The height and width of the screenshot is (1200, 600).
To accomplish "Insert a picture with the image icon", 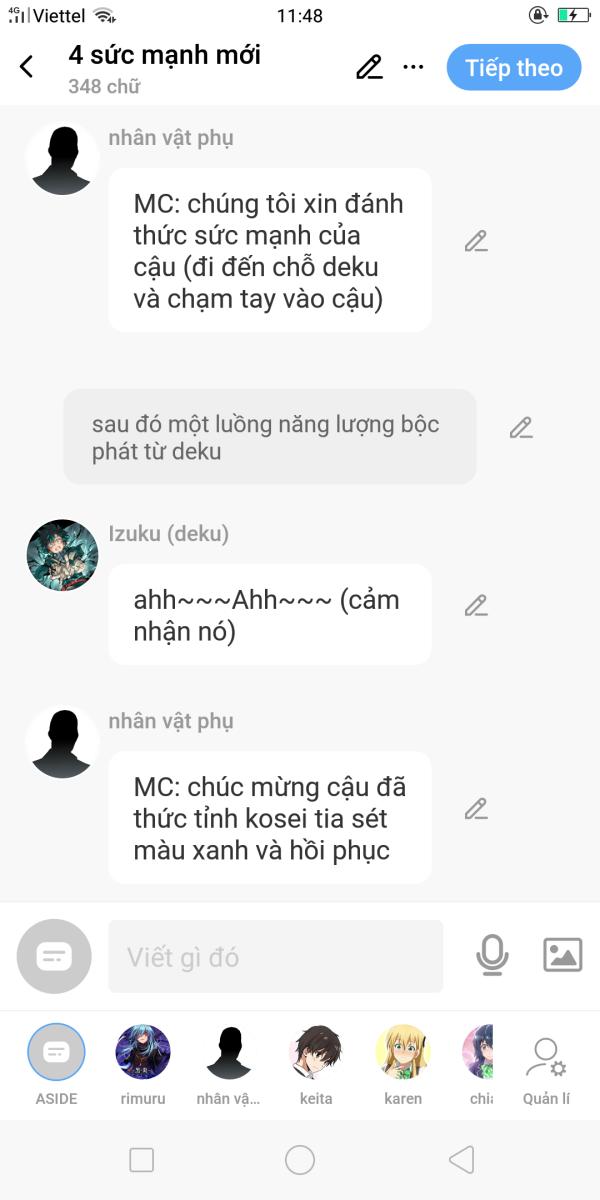I will 563,955.
